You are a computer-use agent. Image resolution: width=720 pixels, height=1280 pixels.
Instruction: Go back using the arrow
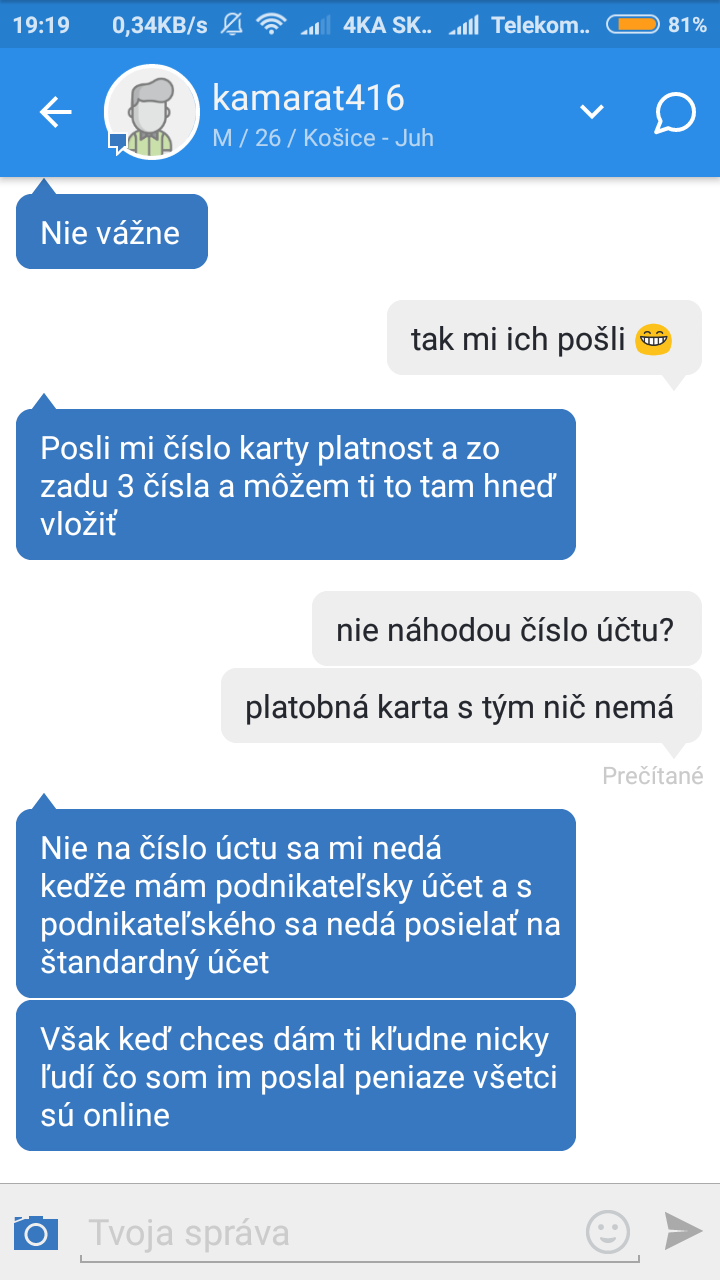[x=55, y=112]
